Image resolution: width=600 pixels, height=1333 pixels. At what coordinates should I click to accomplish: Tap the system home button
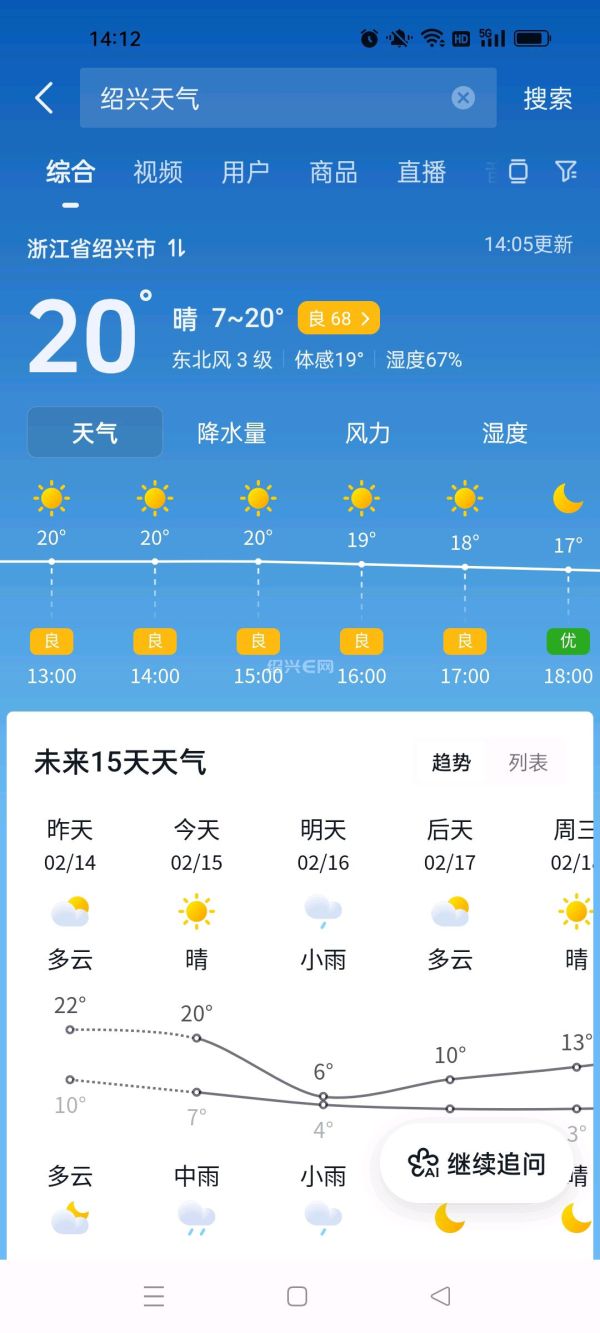(297, 1296)
